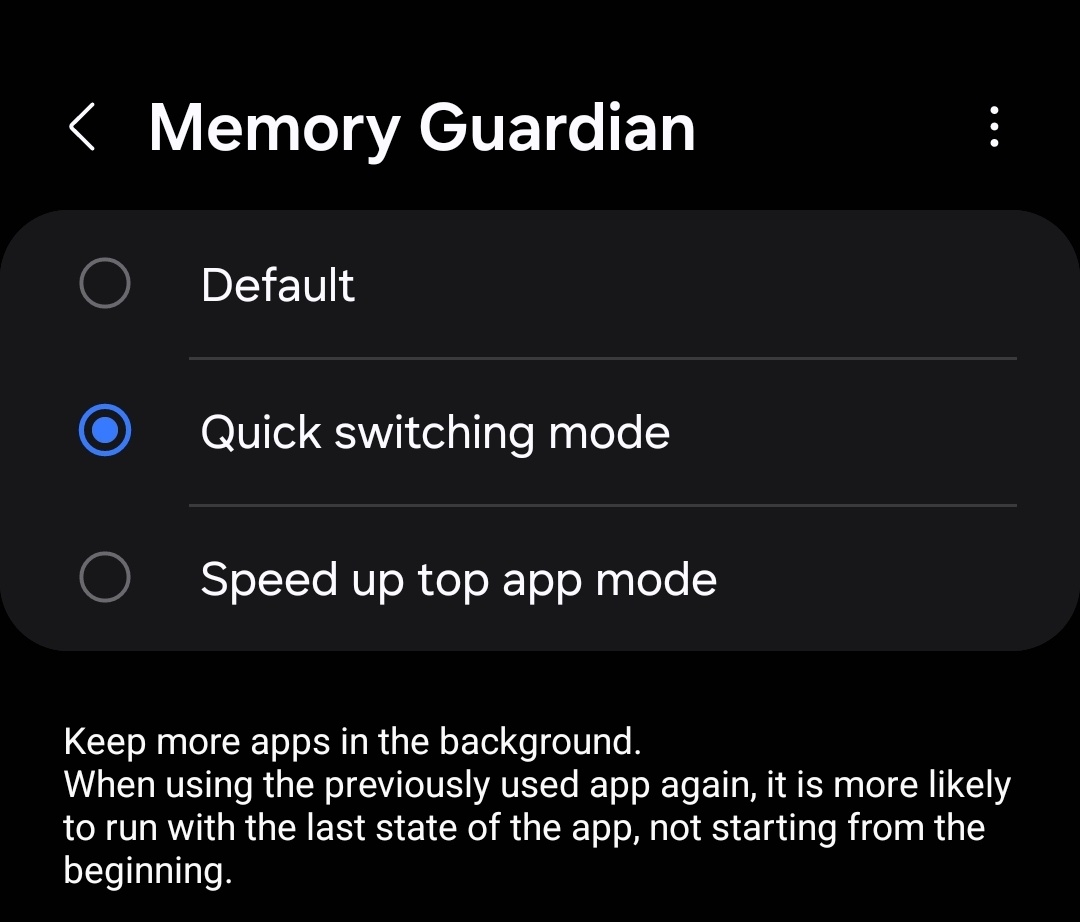
Task: Go back from Memory Guardian
Action: click(x=82, y=128)
